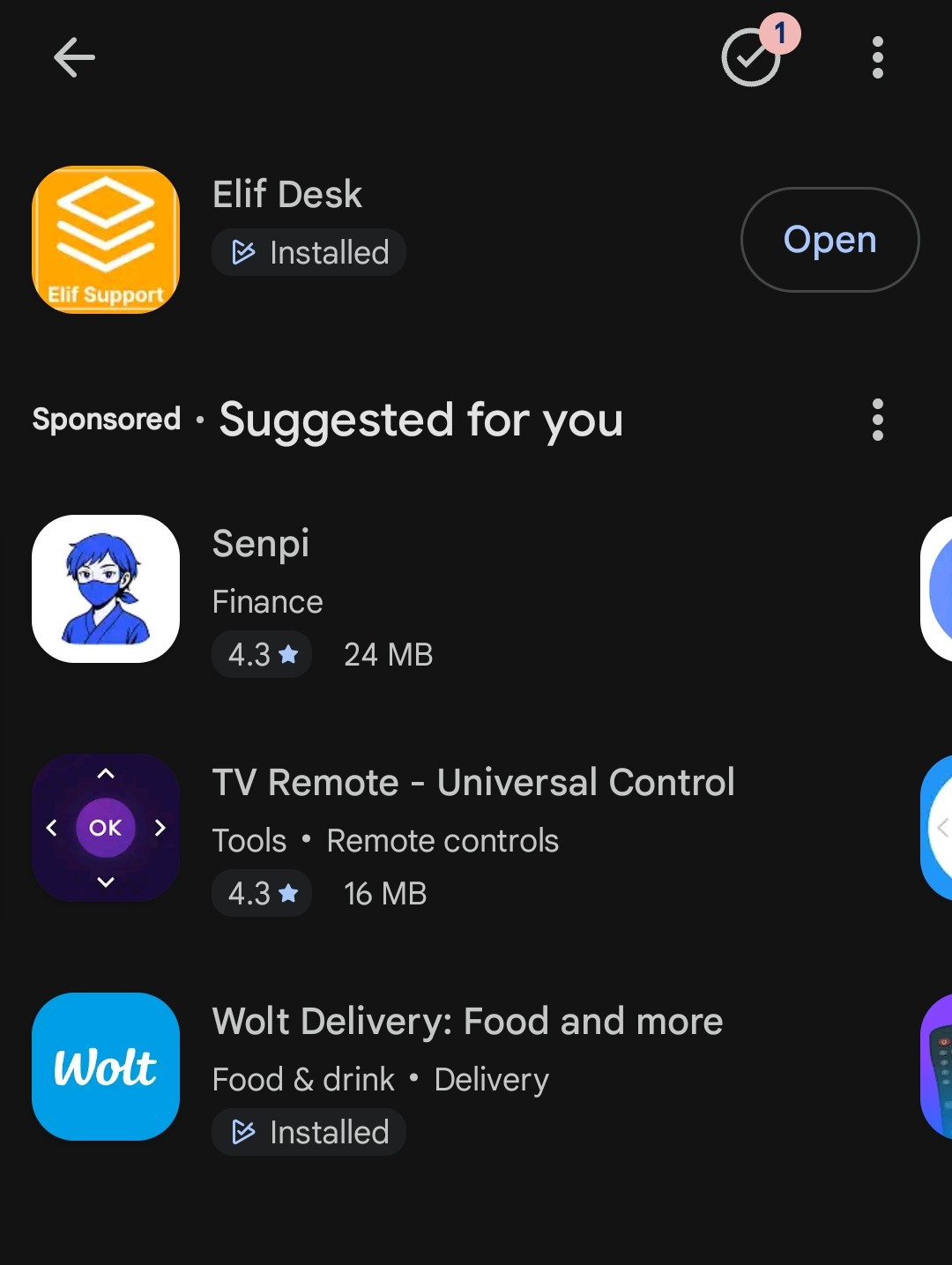
Task: View the Elif Desk app icon
Action: [106, 240]
